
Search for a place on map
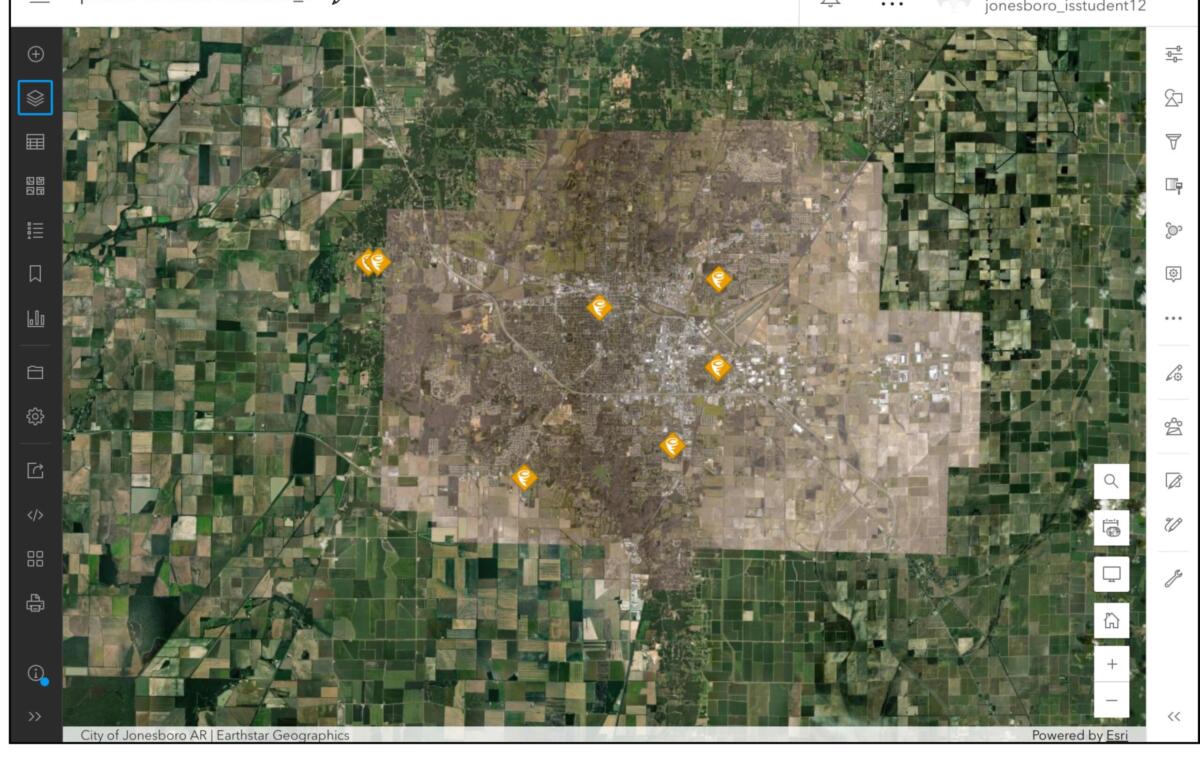coord(1111,481)
